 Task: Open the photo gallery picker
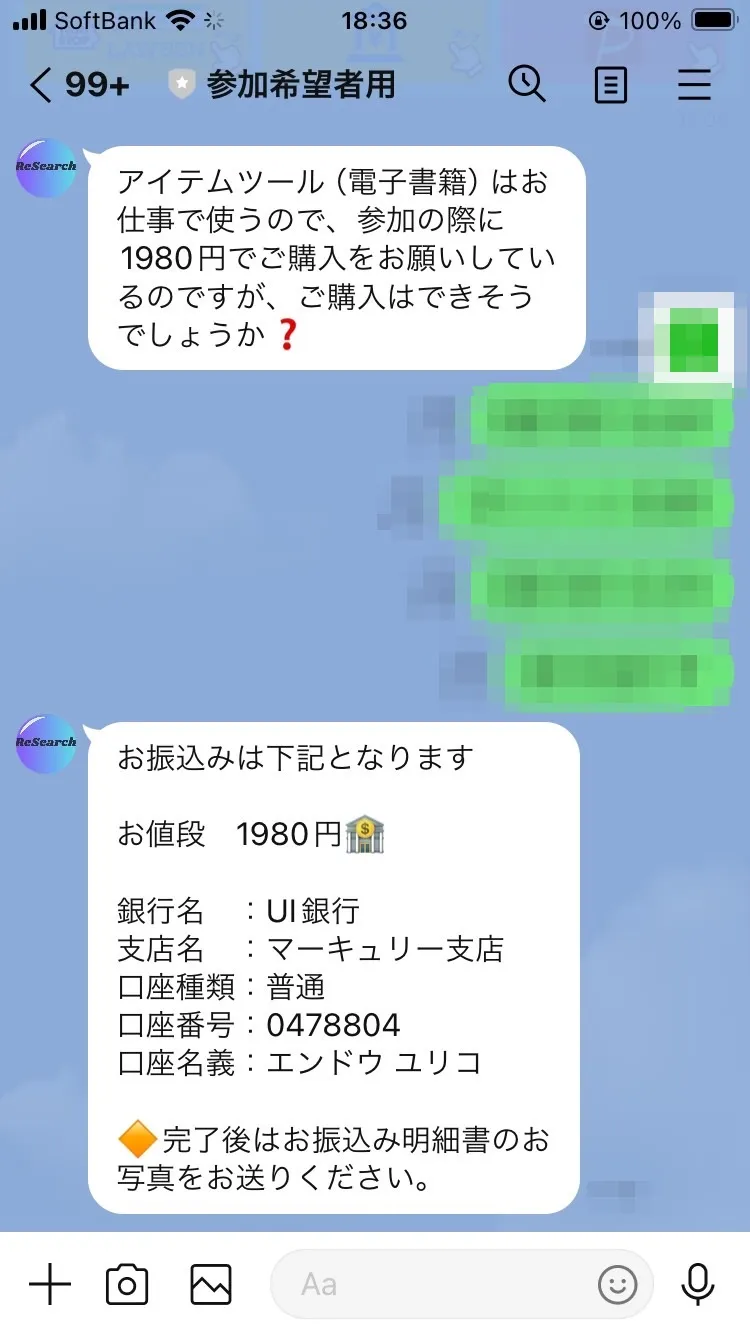coord(211,1284)
